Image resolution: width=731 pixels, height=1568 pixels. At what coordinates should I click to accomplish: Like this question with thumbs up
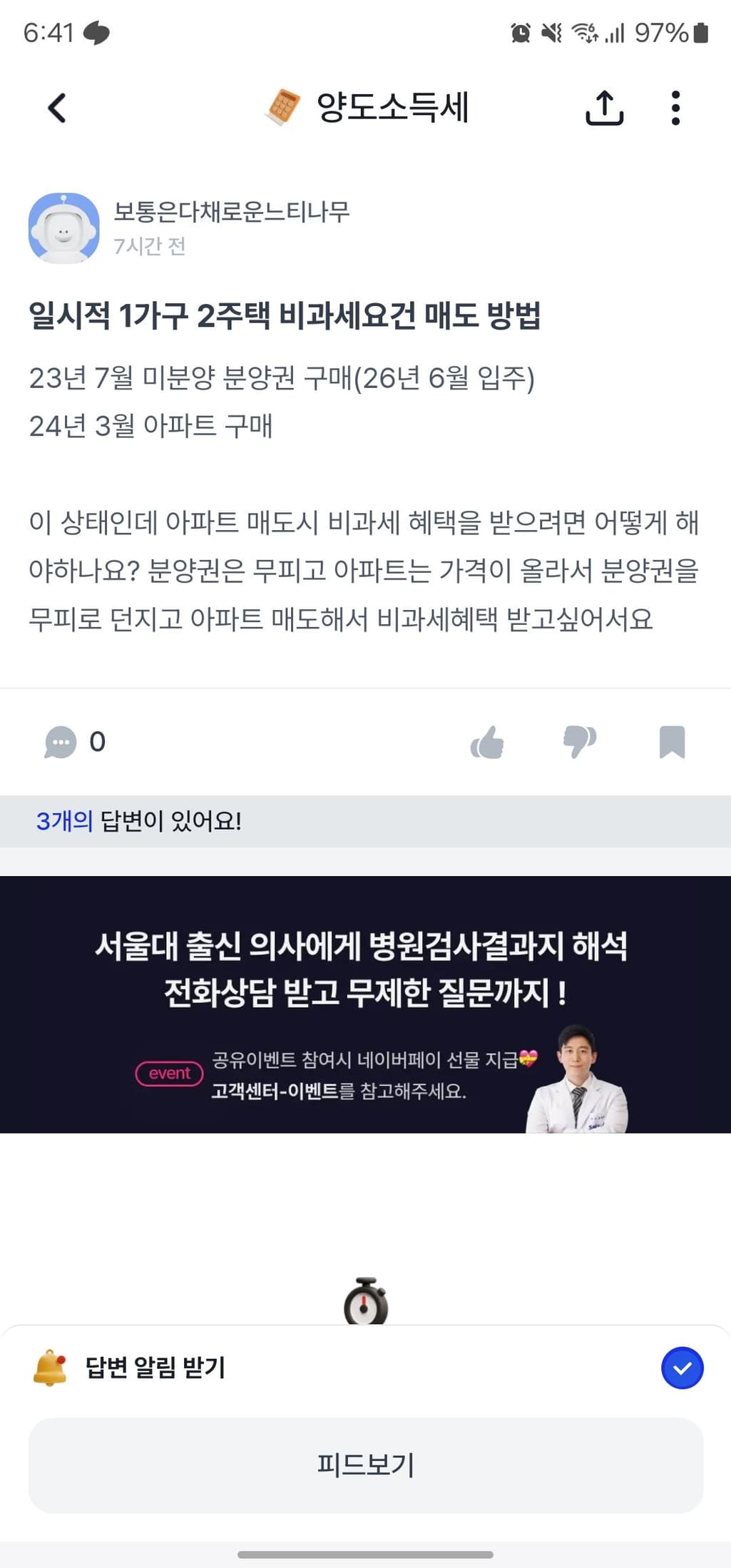488,743
